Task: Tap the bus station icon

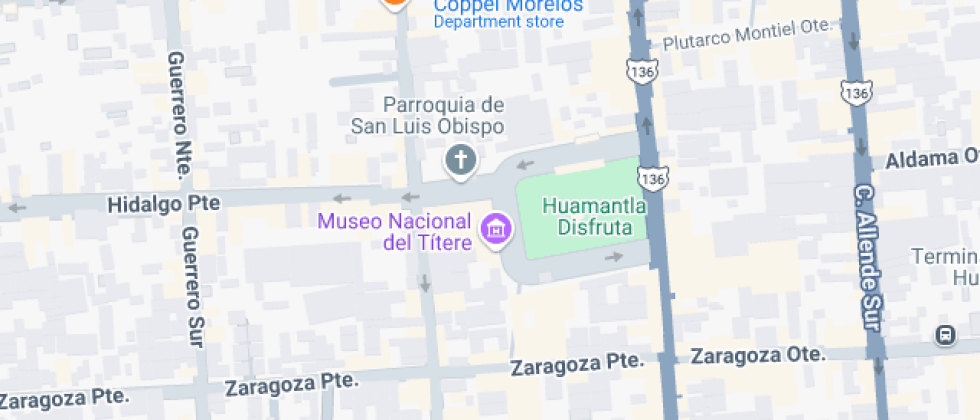Action: pyautogui.click(x=946, y=336)
